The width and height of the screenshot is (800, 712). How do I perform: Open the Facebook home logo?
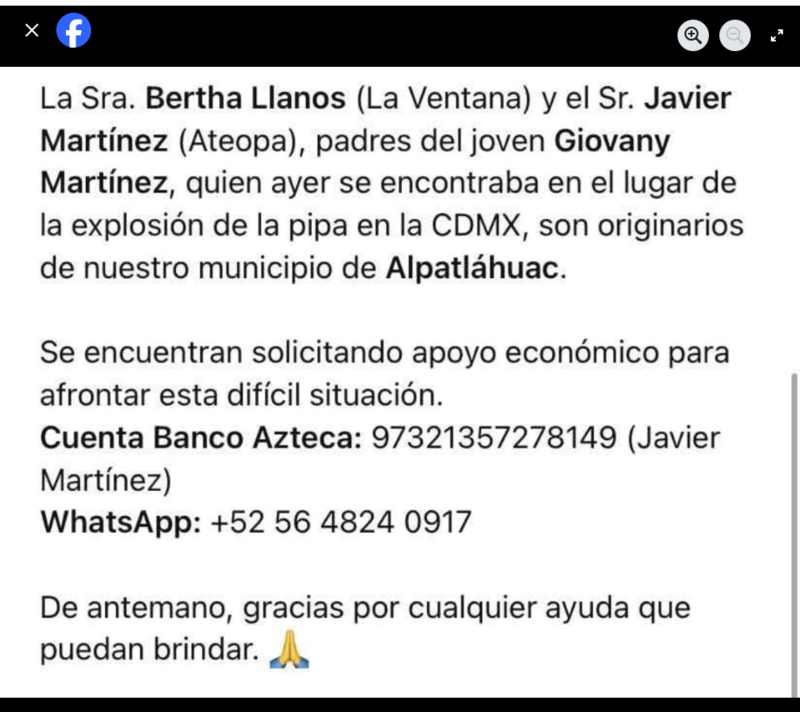73,31
